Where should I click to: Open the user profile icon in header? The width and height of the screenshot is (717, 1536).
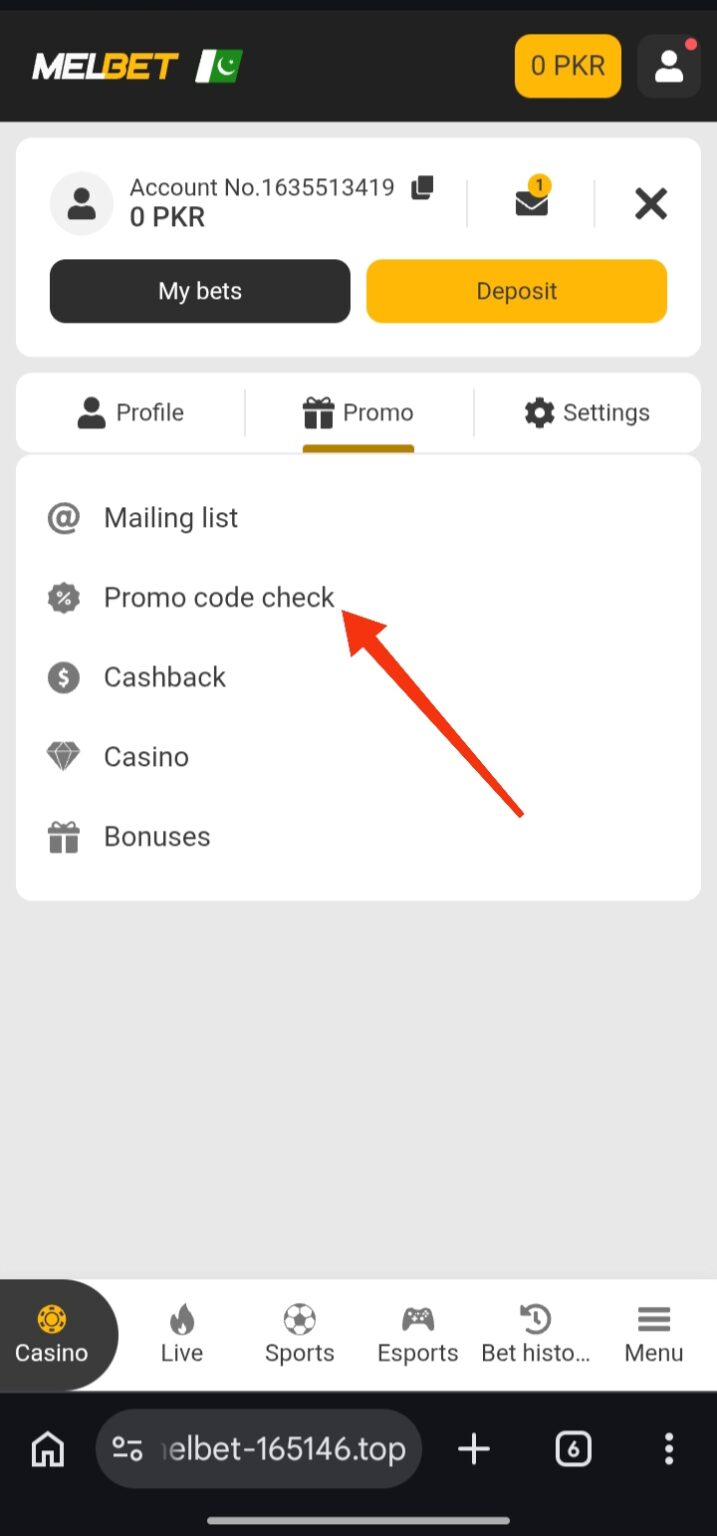coord(668,66)
